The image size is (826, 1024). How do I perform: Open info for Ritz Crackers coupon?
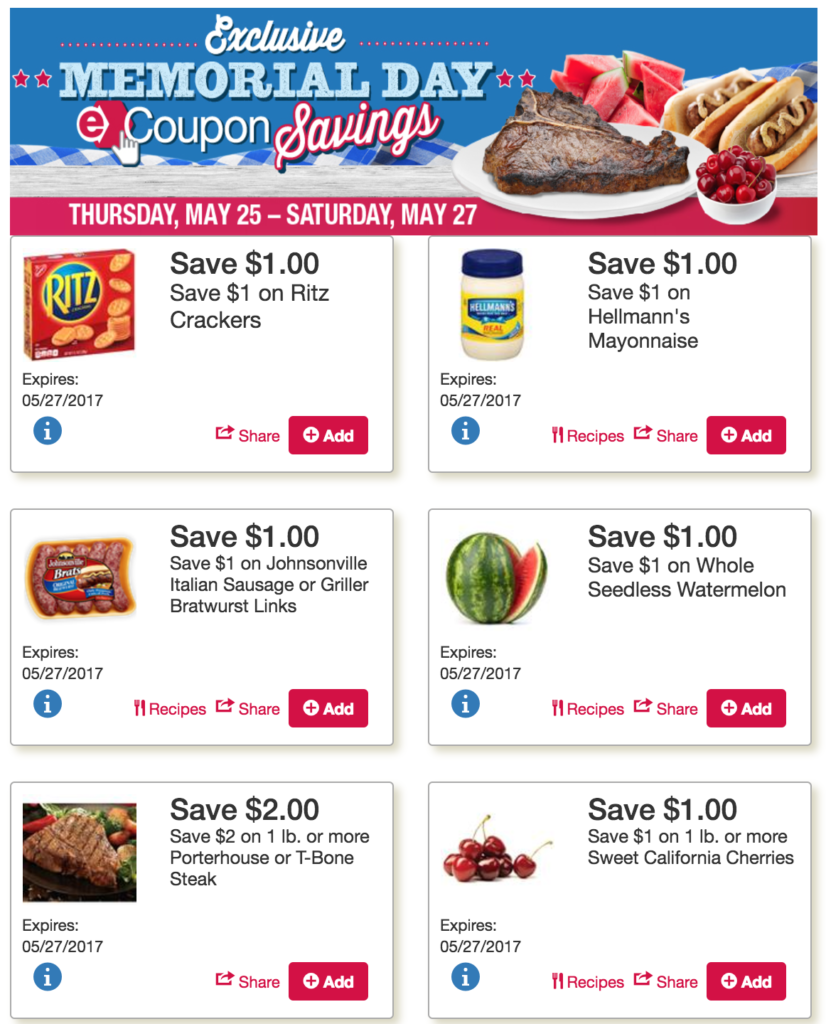47,431
